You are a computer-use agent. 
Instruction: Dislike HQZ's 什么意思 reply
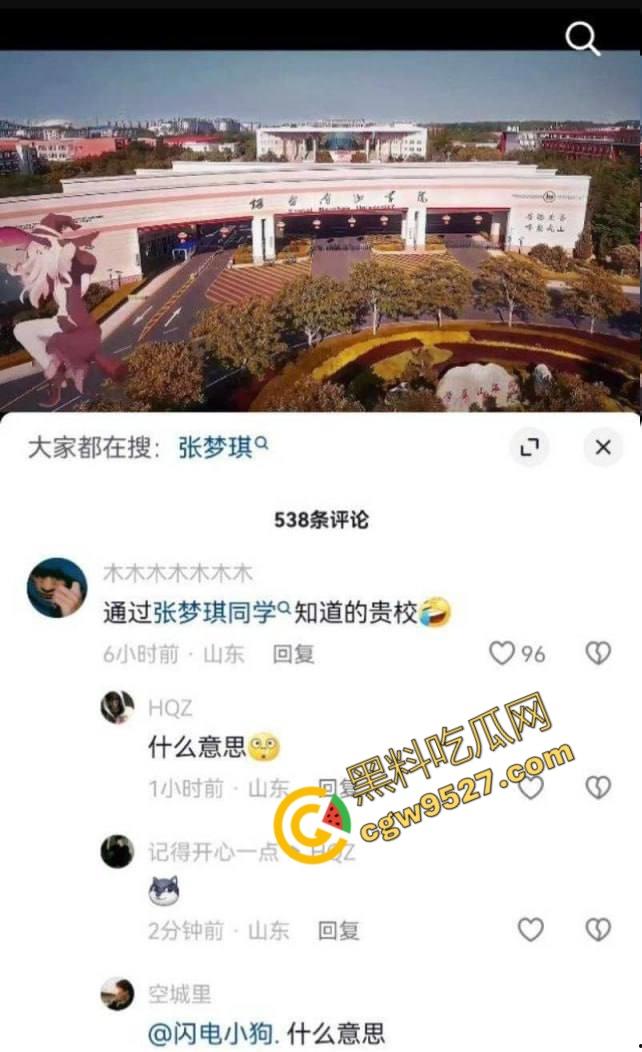(x=597, y=787)
